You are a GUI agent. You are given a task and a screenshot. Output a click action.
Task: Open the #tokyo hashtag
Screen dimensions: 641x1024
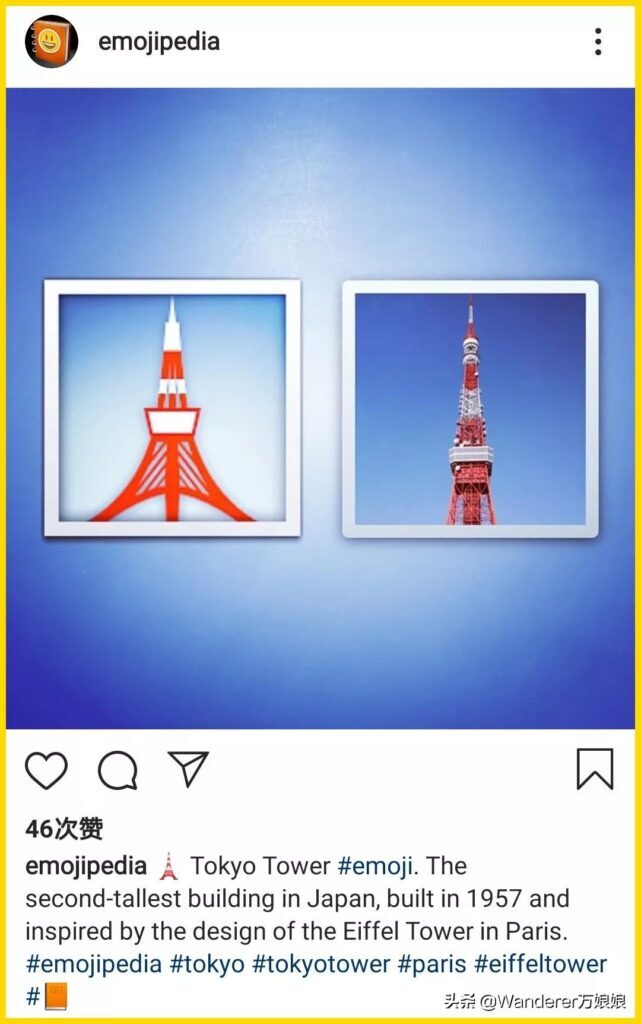(x=207, y=964)
